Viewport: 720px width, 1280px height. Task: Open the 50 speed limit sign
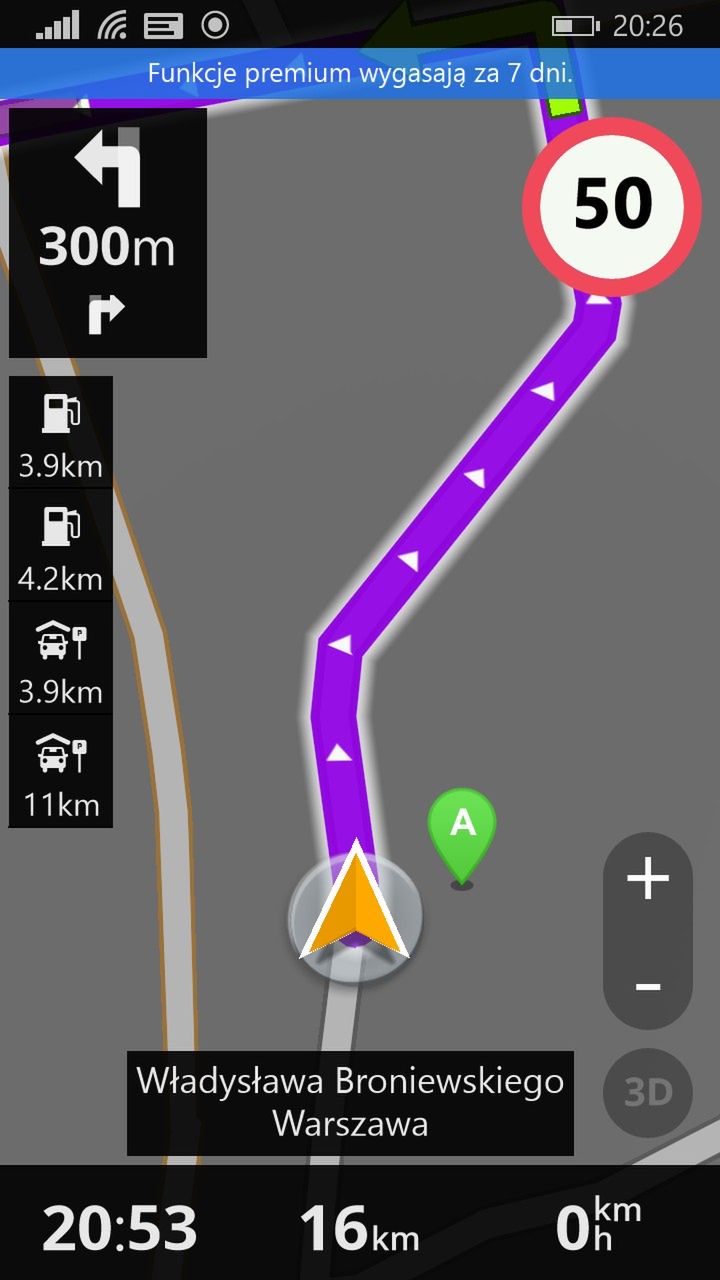(x=612, y=205)
